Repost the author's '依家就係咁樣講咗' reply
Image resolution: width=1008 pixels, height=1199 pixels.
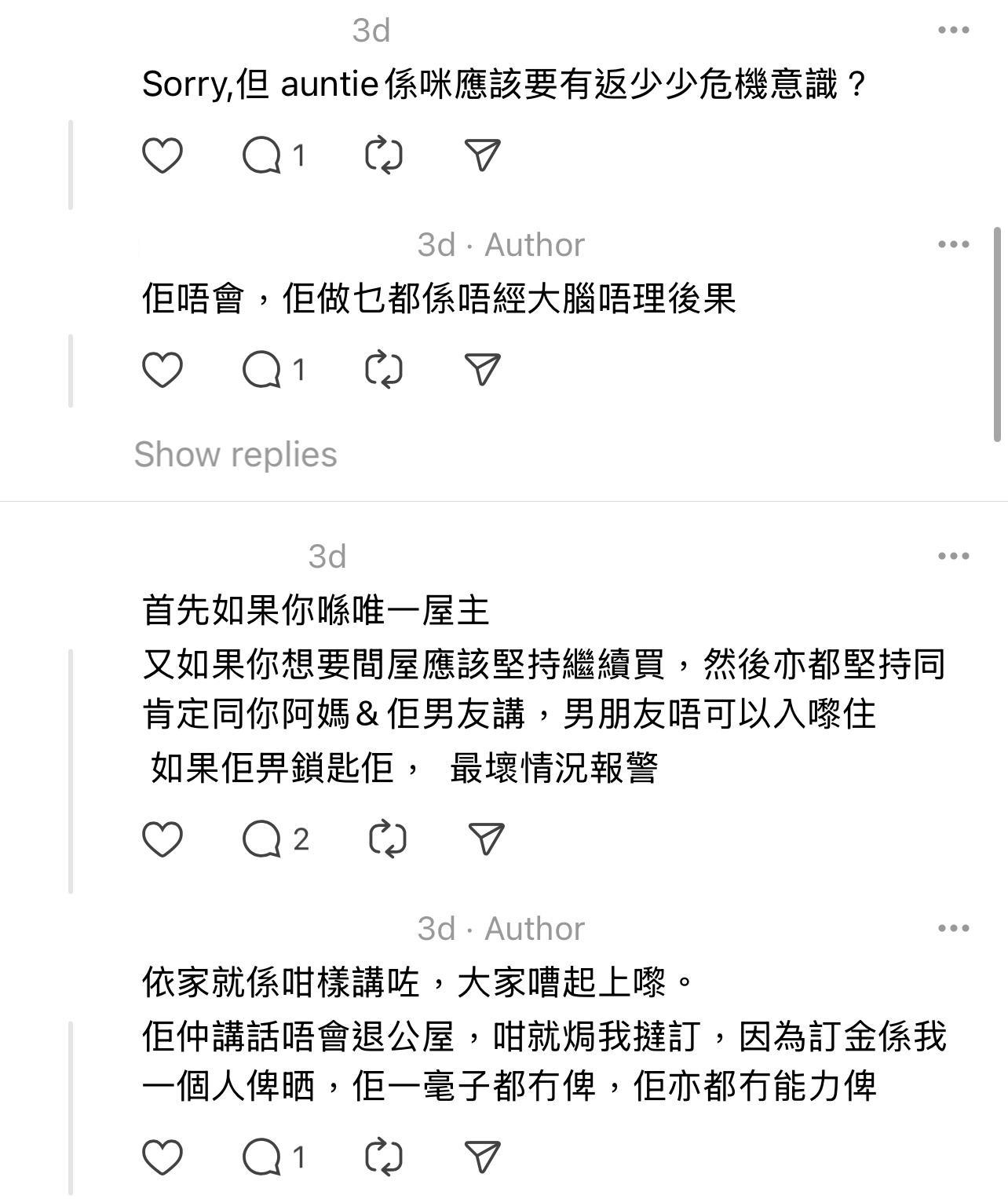click(x=384, y=1157)
